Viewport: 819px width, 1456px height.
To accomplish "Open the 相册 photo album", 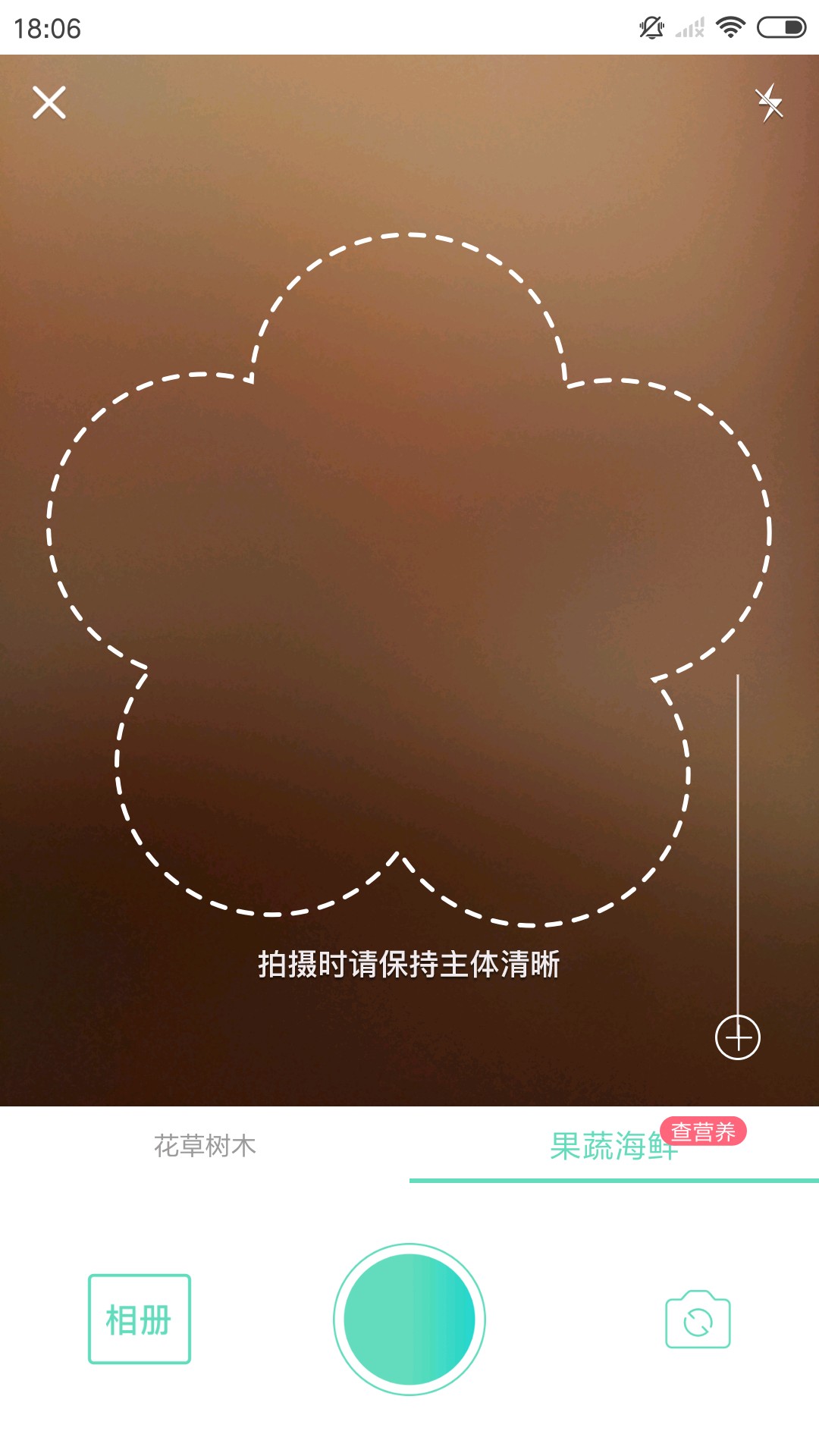I will pos(140,1319).
